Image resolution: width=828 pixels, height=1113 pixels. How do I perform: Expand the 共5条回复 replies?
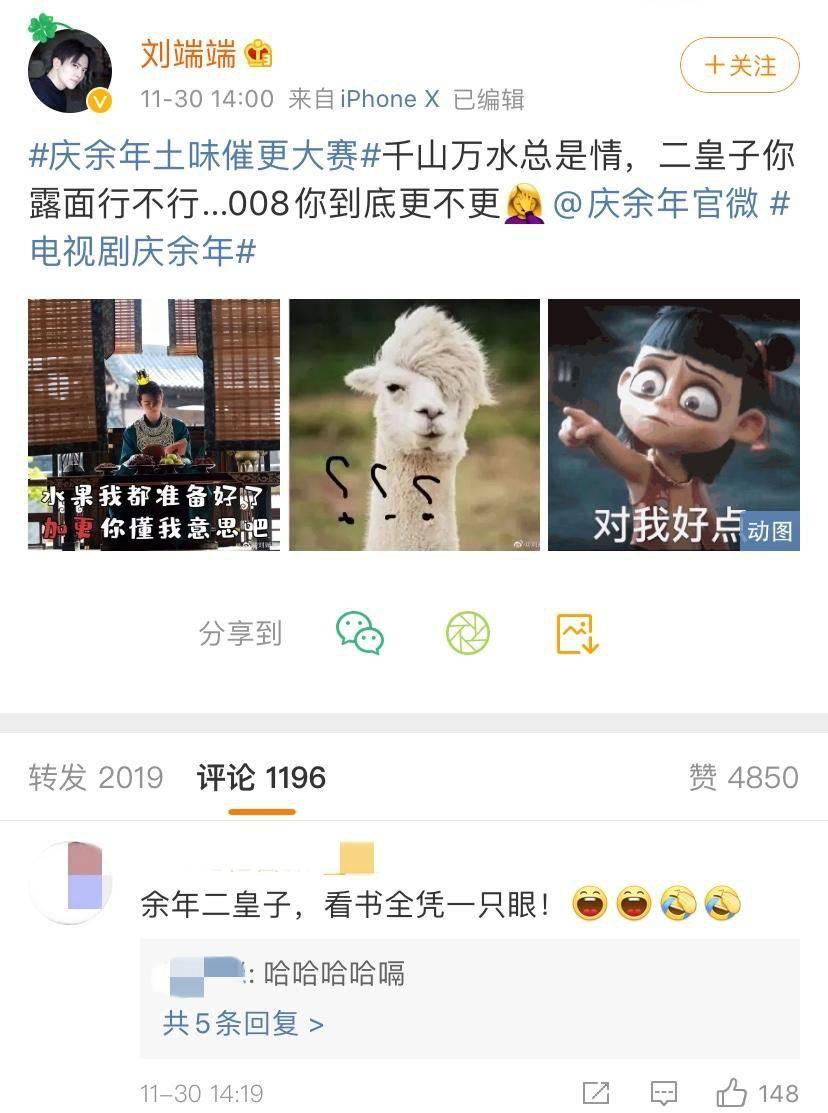[243, 1024]
